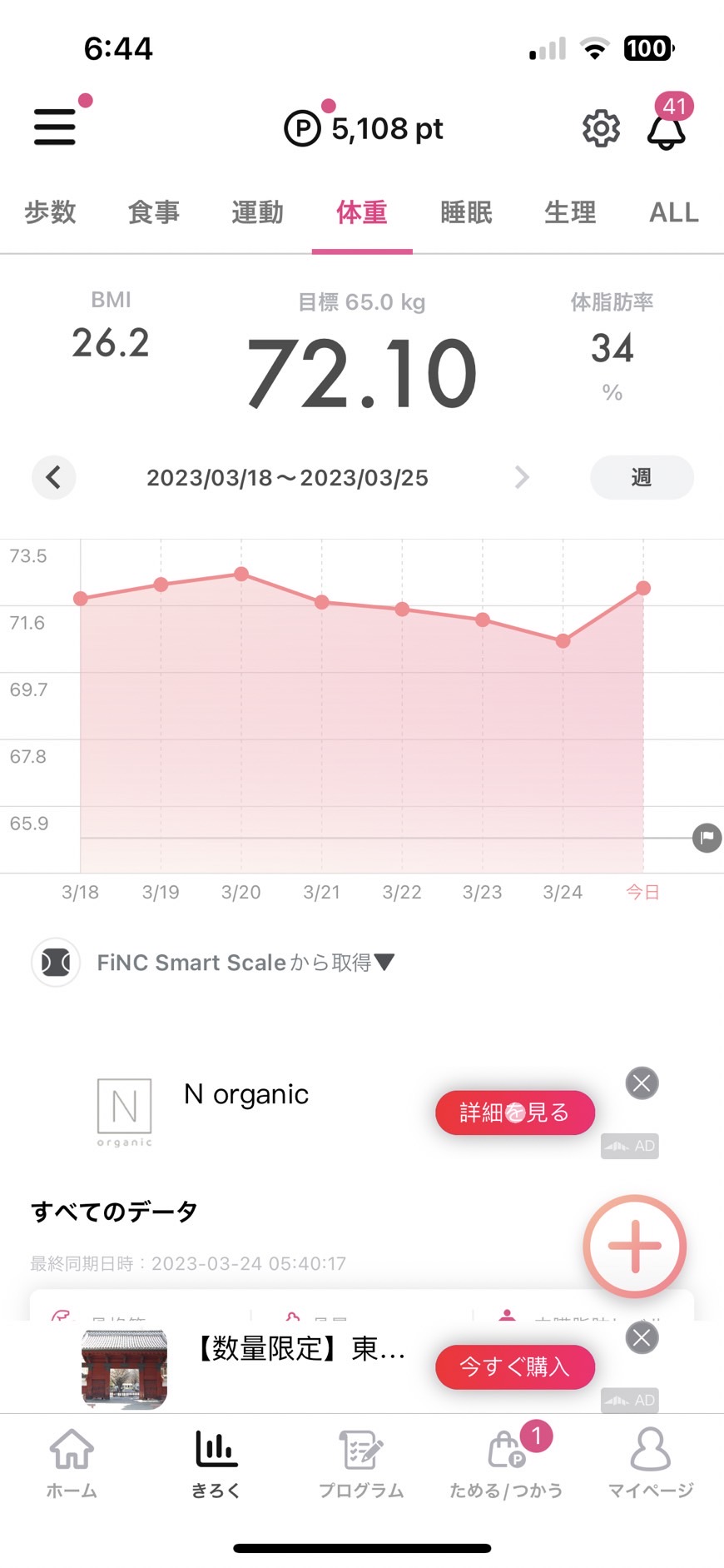Image resolution: width=724 pixels, height=1568 pixels.
Task: Go to the ホーム tab
Action: tap(72, 1462)
